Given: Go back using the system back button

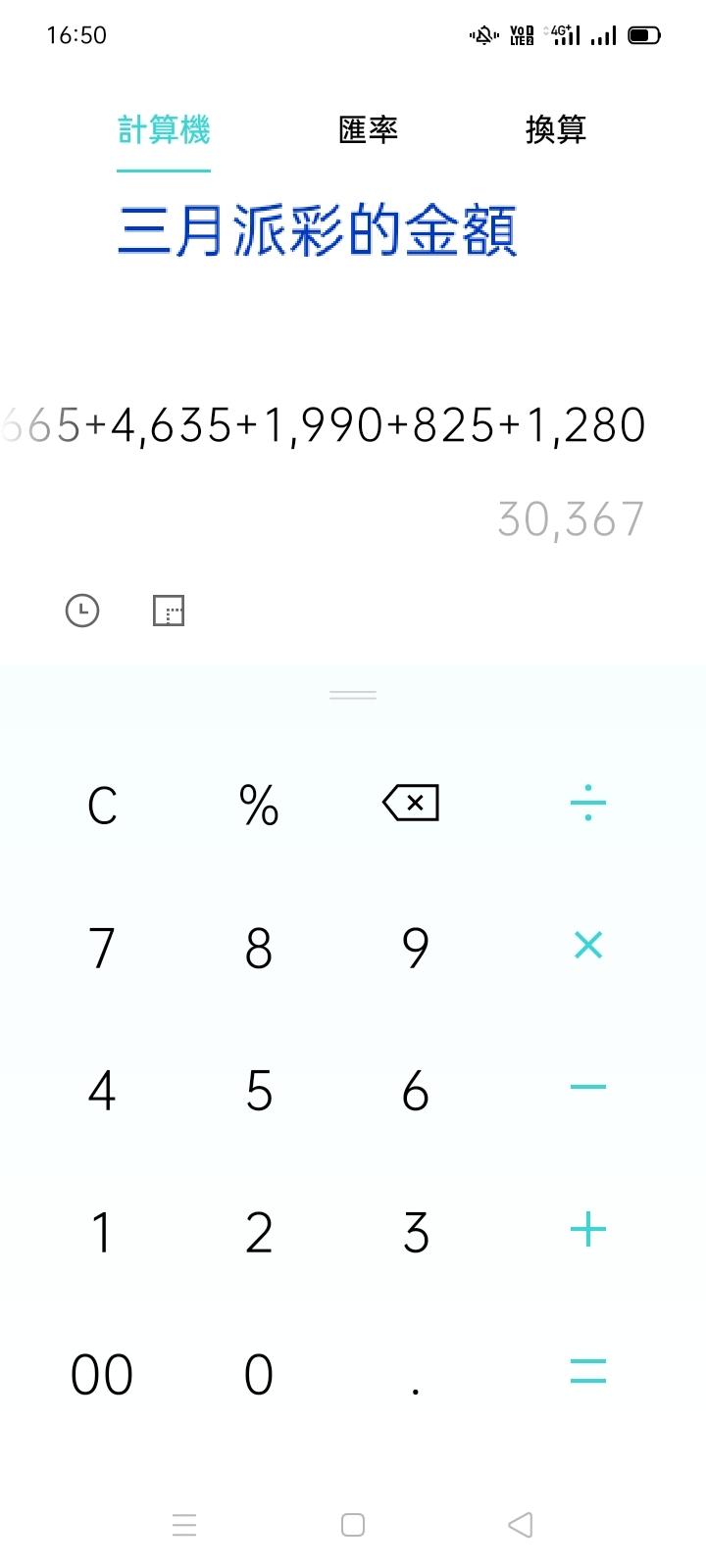Looking at the screenshot, I should (x=521, y=1524).
